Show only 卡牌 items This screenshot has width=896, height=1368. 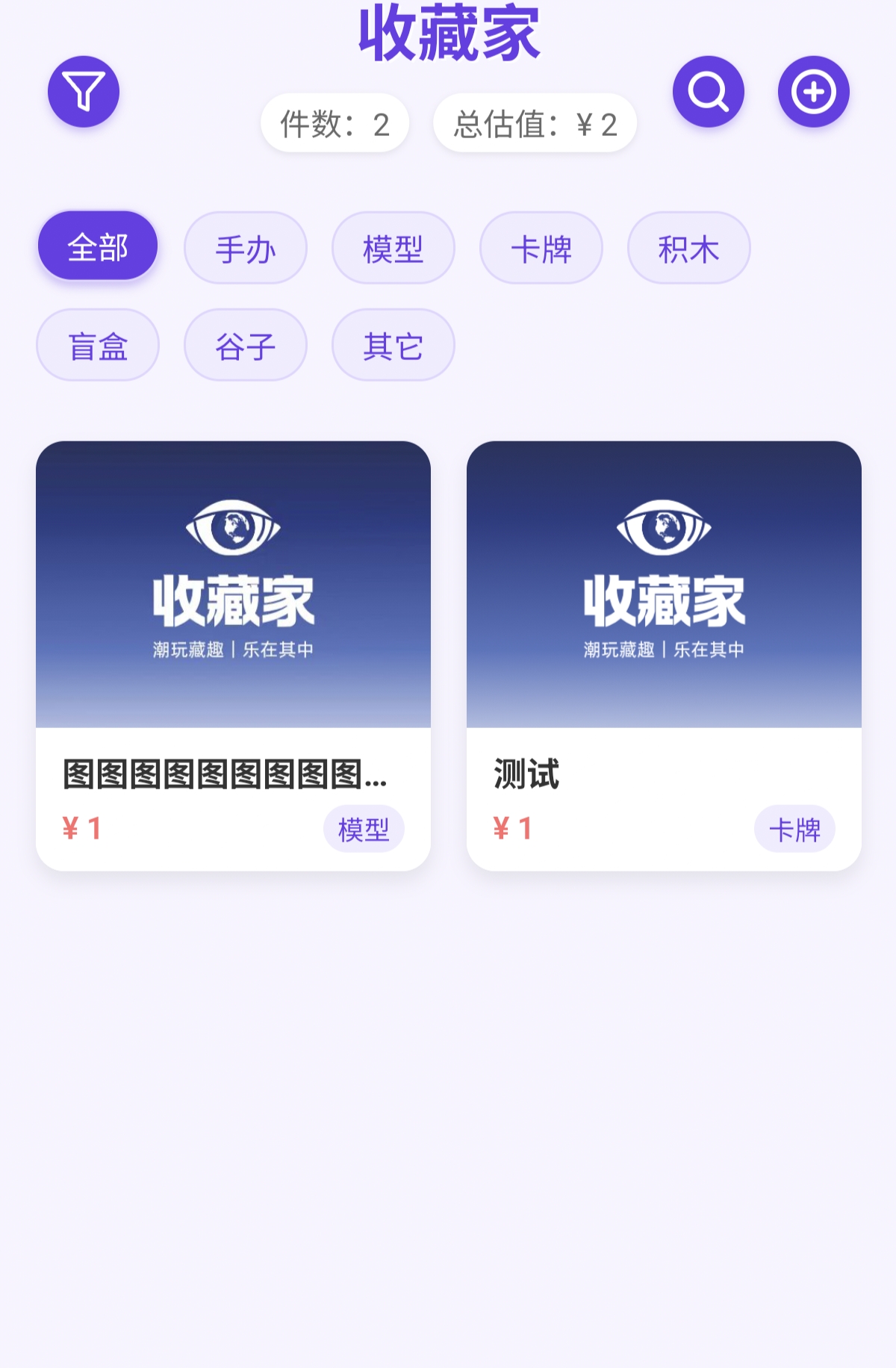541,248
